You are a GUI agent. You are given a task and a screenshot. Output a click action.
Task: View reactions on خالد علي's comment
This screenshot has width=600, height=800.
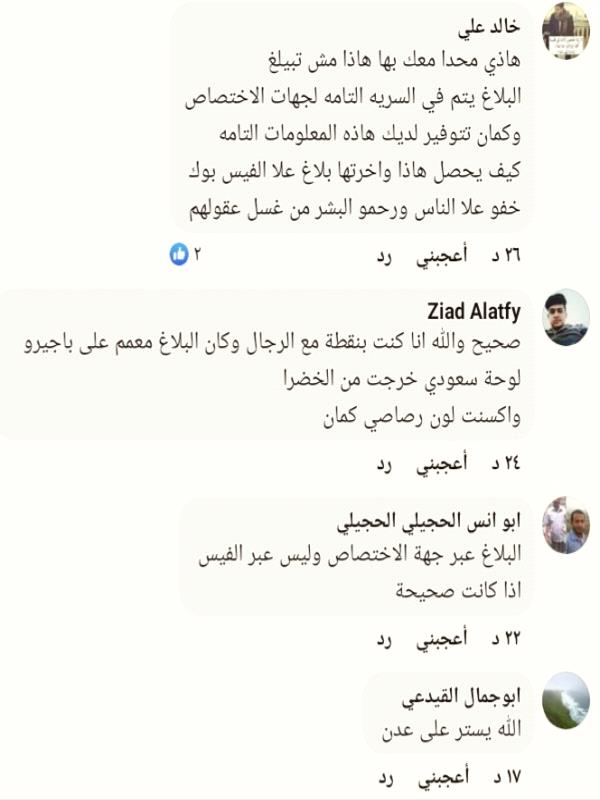(186, 255)
